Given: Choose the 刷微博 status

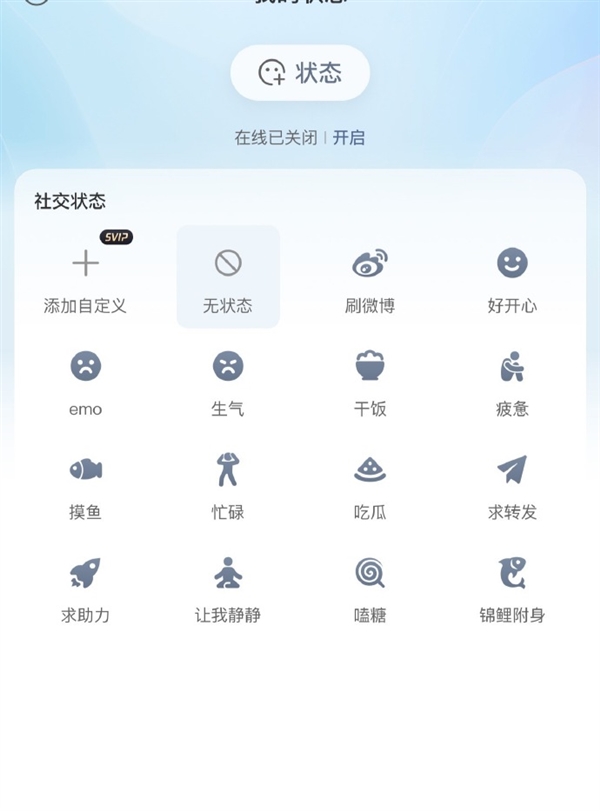Looking at the screenshot, I should (370, 278).
